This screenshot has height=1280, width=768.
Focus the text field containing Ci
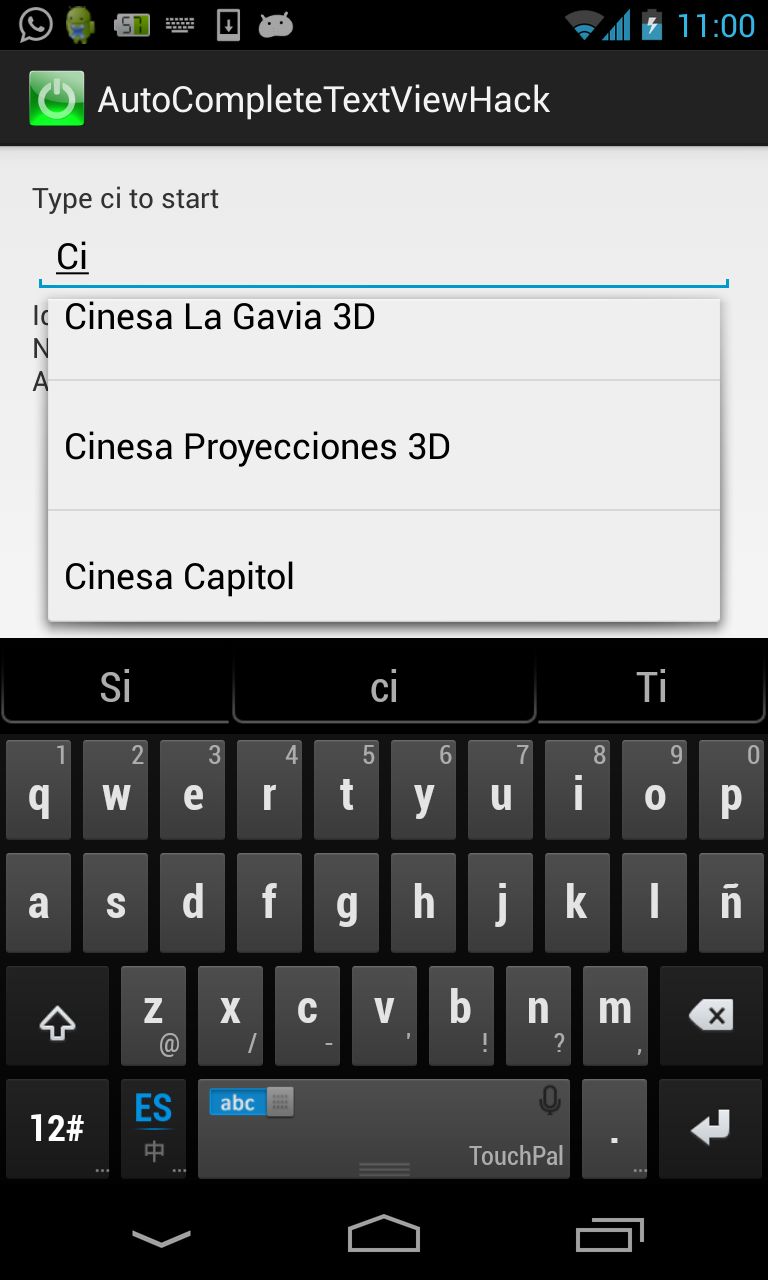(384, 258)
